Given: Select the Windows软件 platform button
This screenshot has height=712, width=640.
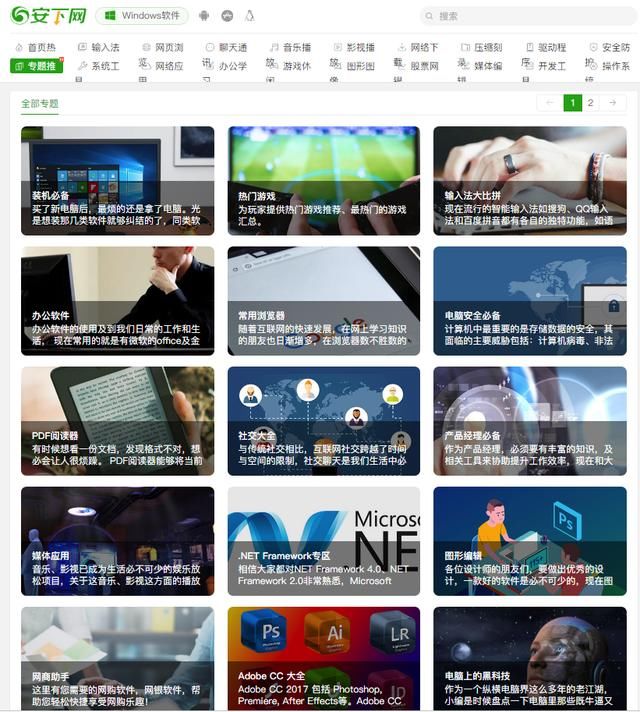Looking at the screenshot, I should pos(141,16).
